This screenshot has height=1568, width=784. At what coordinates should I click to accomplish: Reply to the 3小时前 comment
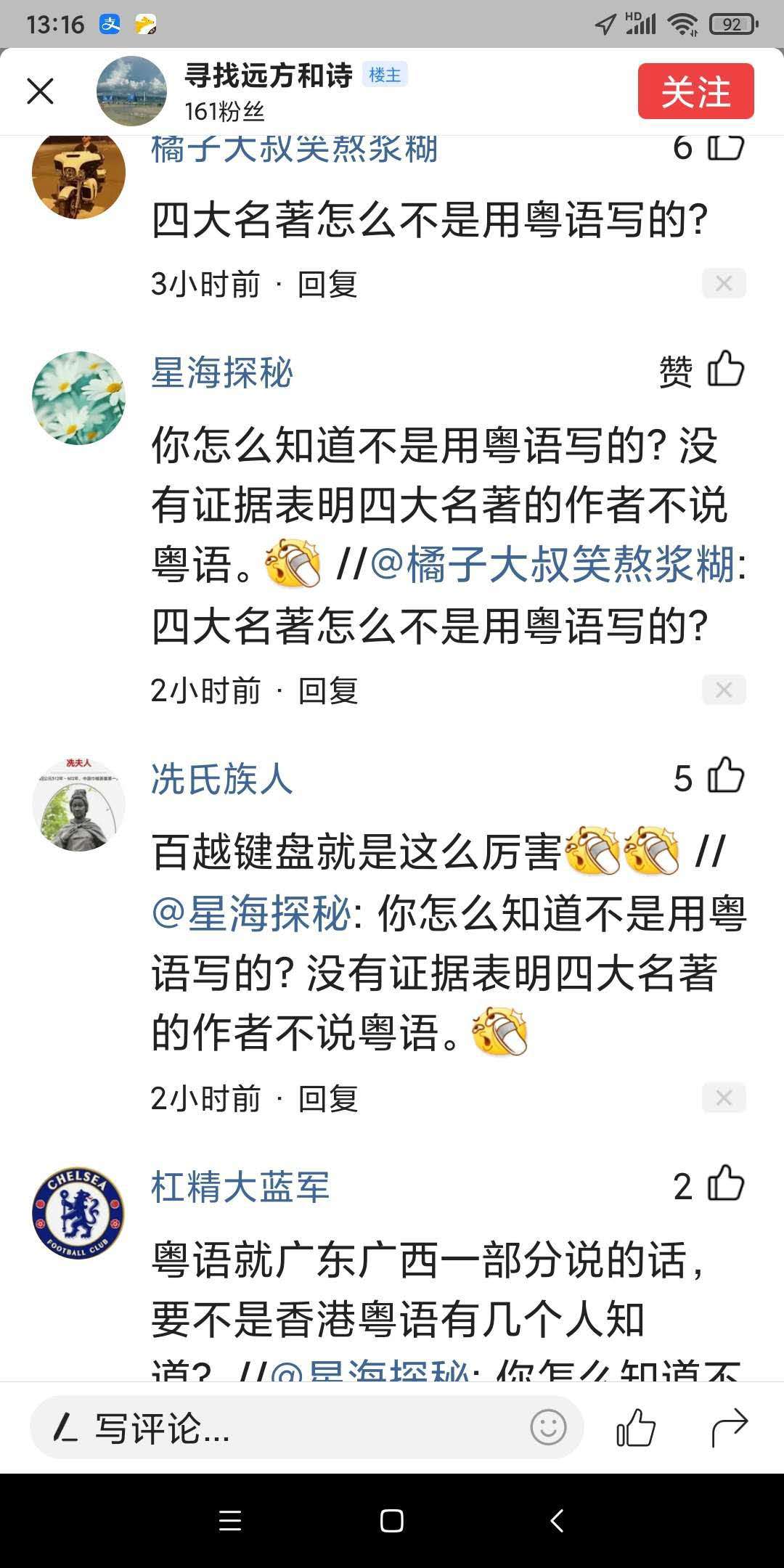[327, 284]
